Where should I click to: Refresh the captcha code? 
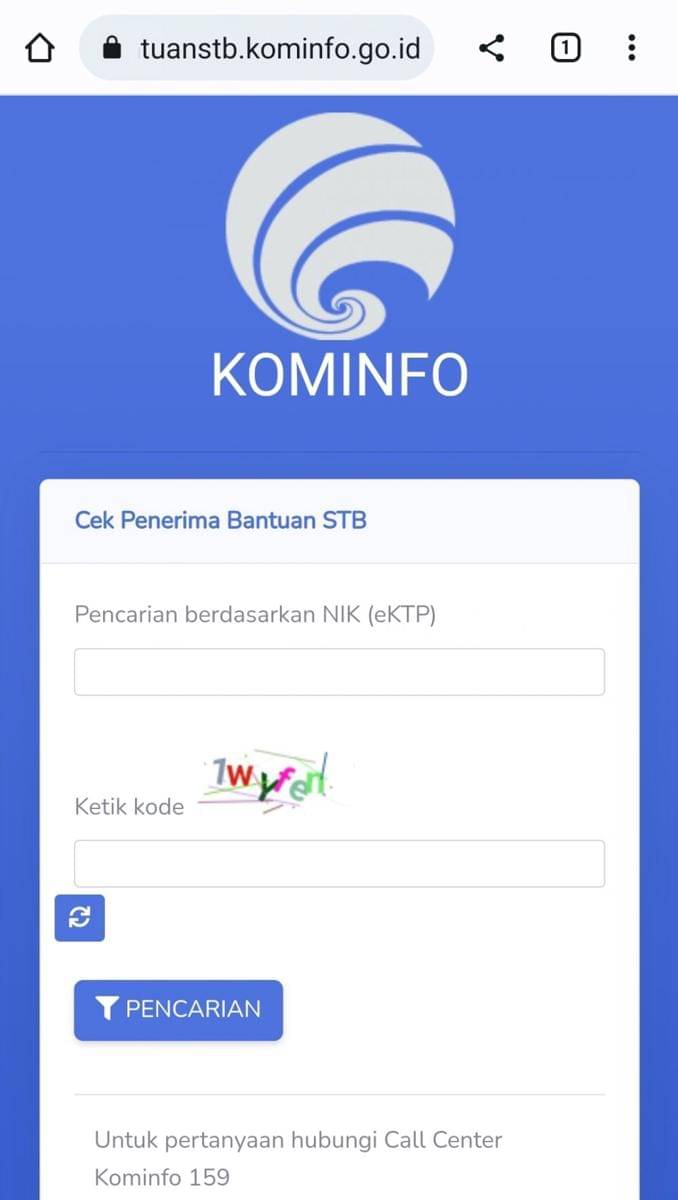point(80,918)
